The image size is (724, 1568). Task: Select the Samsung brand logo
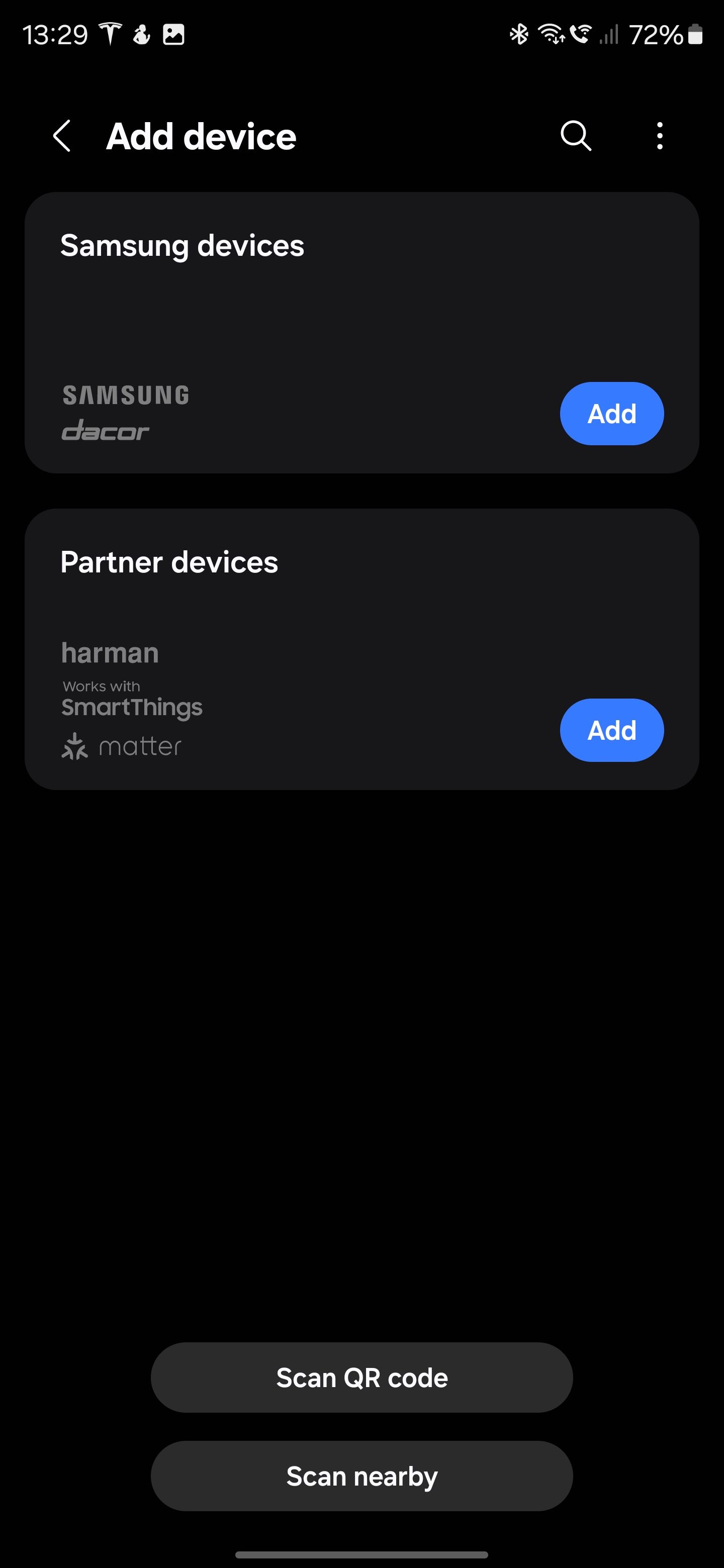(124, 395)
